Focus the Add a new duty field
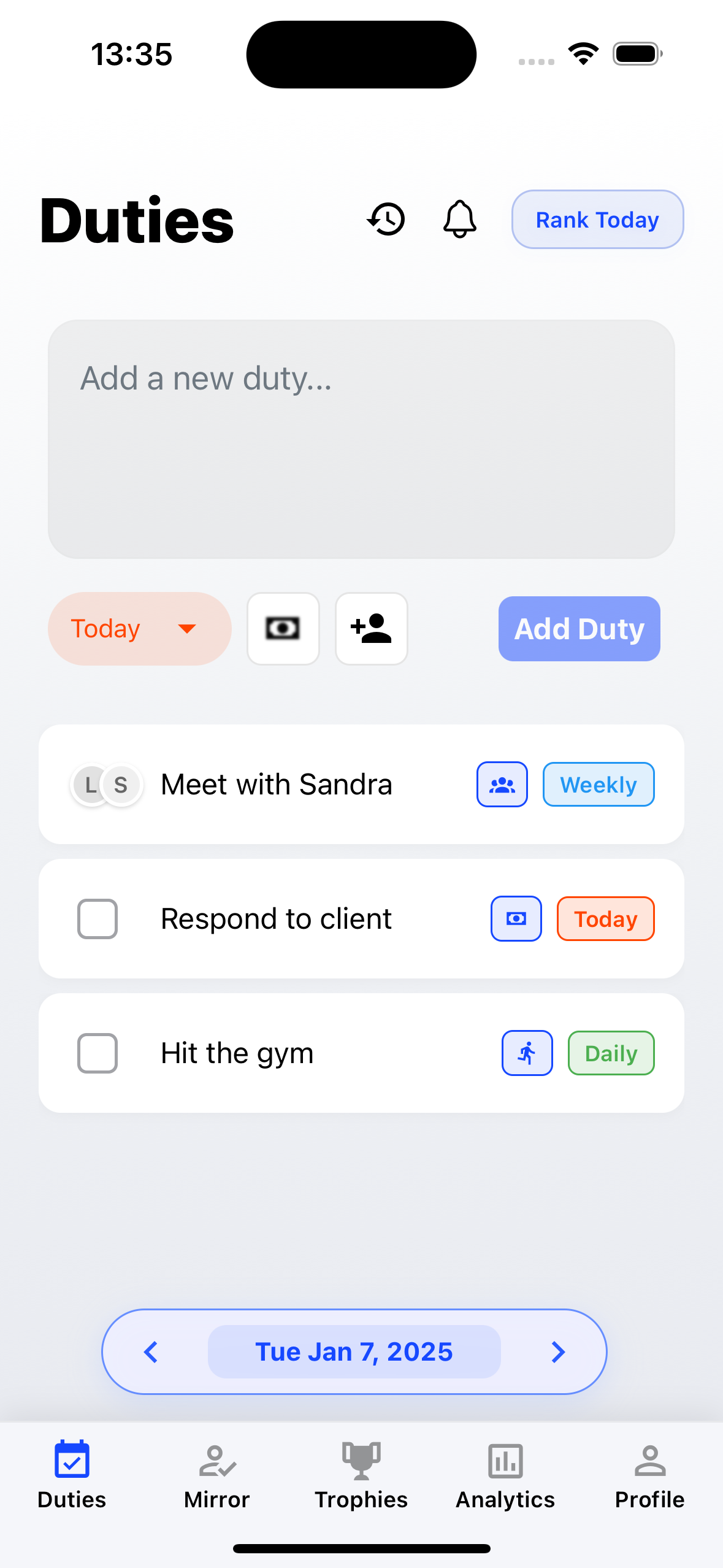723x1568 pixels. (x=361, y=439)
